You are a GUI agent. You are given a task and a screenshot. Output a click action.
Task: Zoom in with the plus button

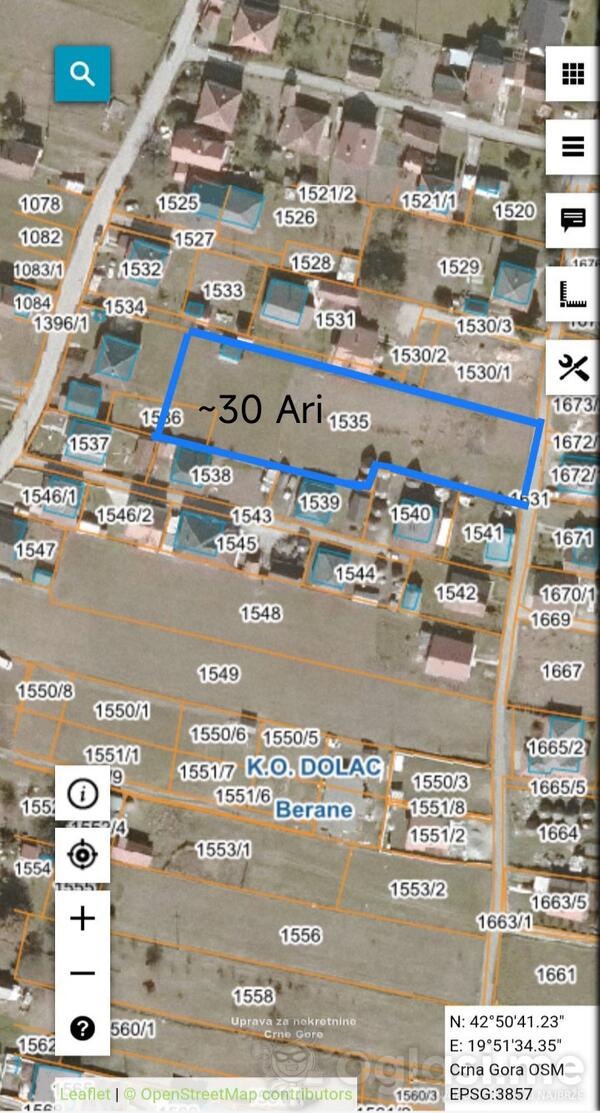tap(82, 917)
